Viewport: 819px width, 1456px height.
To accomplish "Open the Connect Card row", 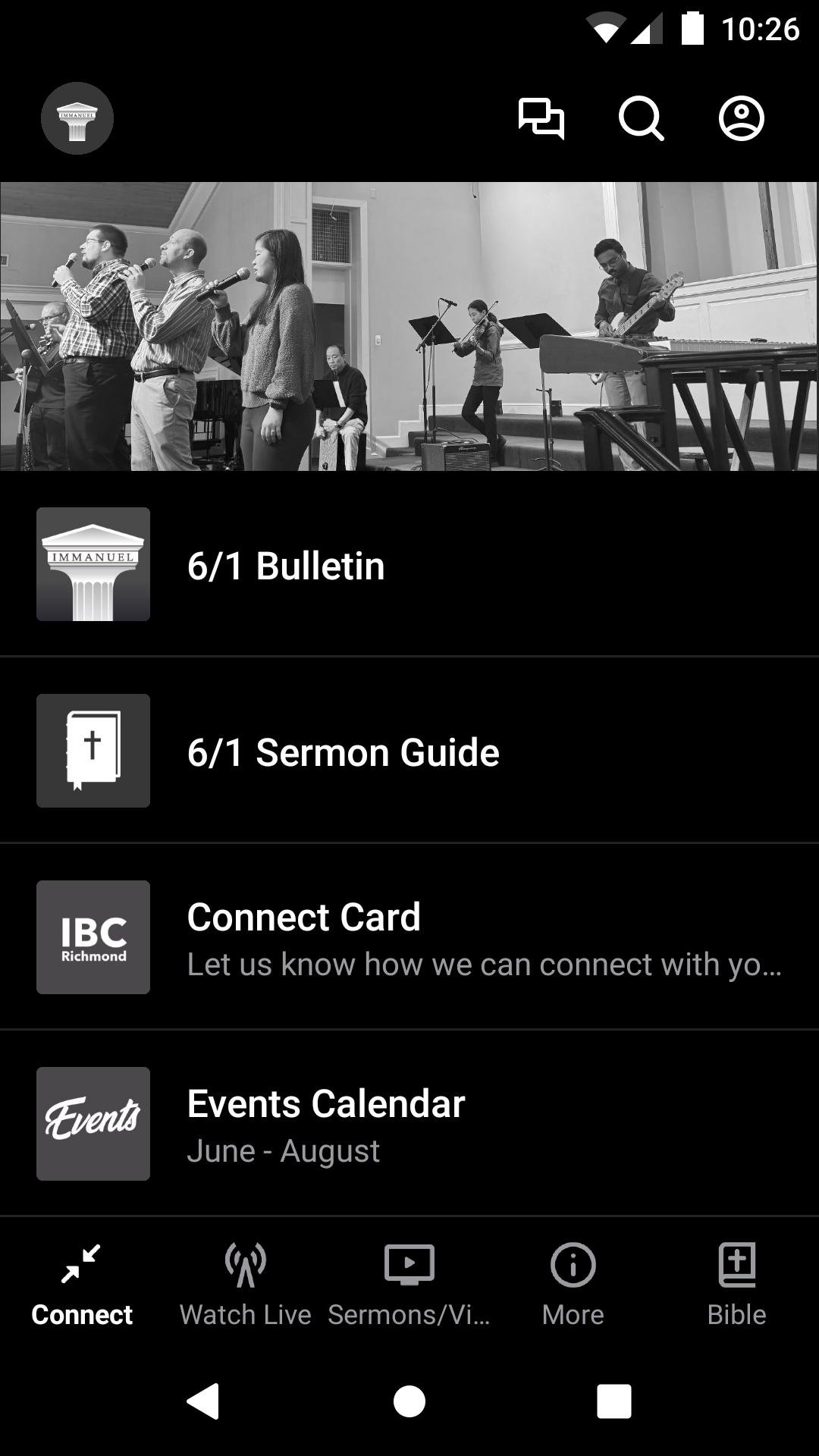I will 409,938.
